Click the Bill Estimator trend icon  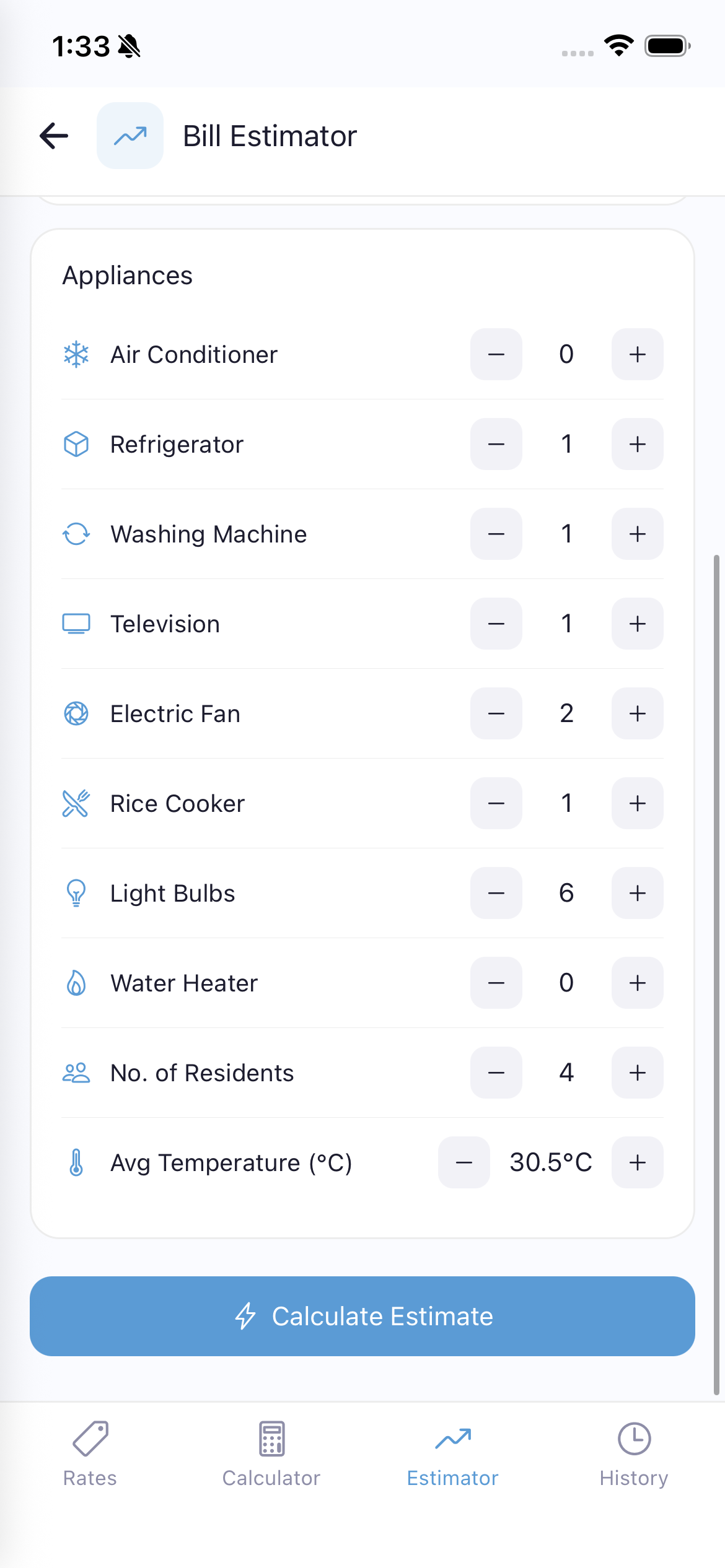click(x=130, y=135)
